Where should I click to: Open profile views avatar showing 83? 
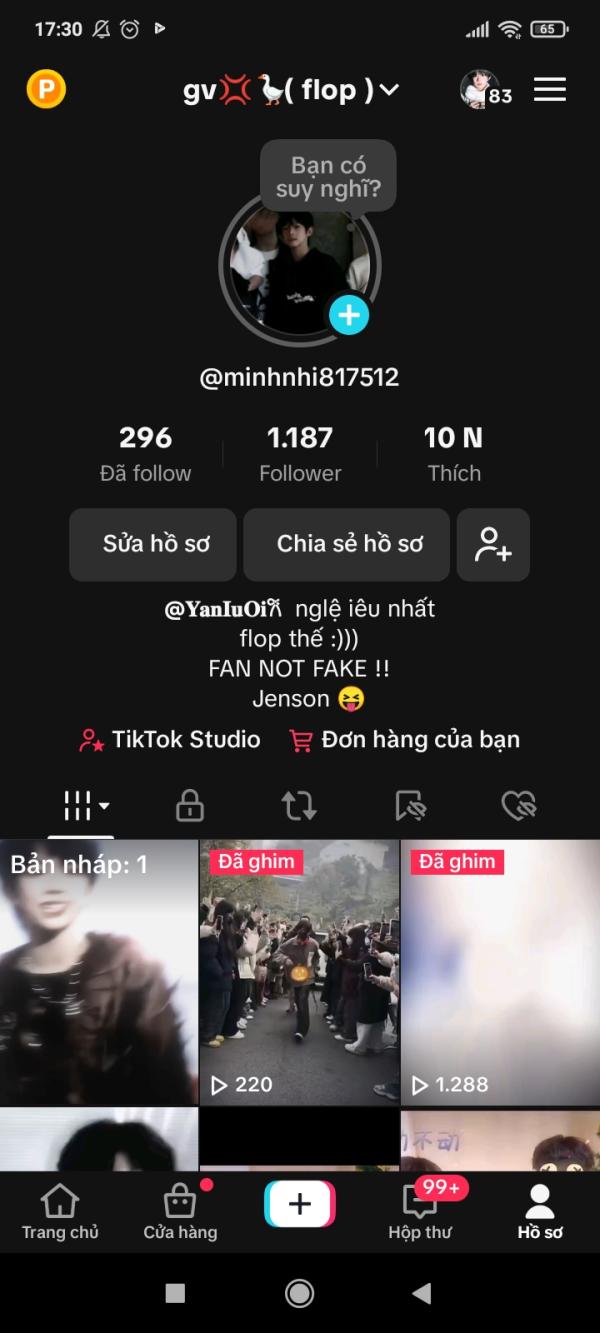pos(486,90)
